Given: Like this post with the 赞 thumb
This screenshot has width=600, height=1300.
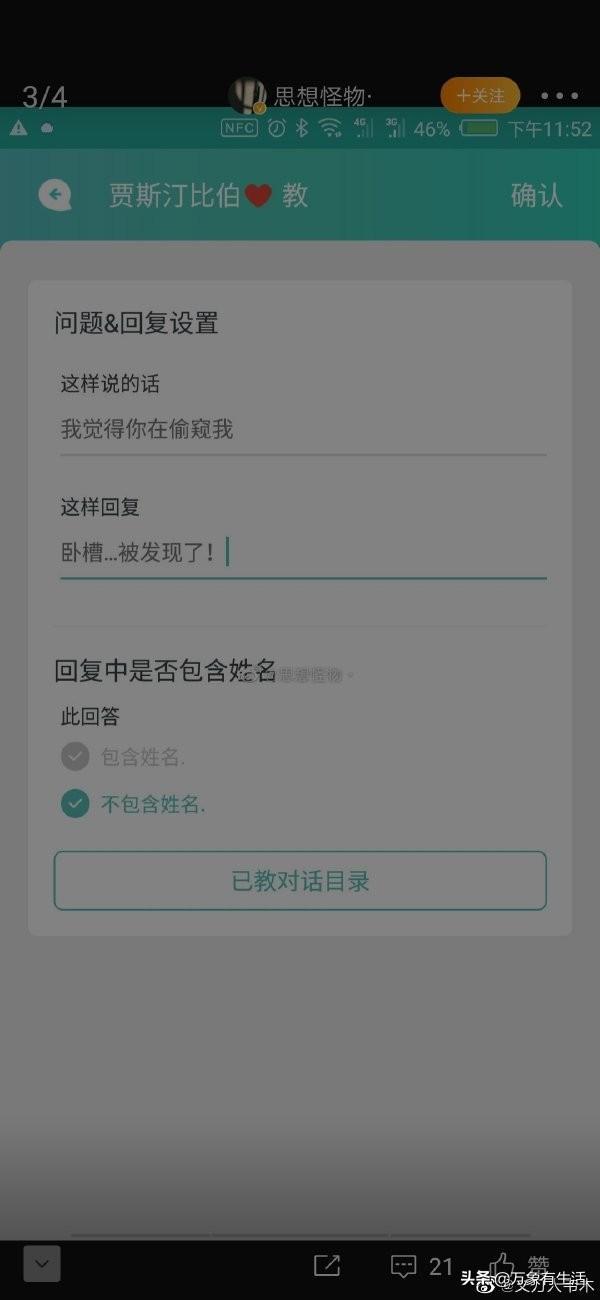Looking at the screenshot, I should tap(520, 1266).
